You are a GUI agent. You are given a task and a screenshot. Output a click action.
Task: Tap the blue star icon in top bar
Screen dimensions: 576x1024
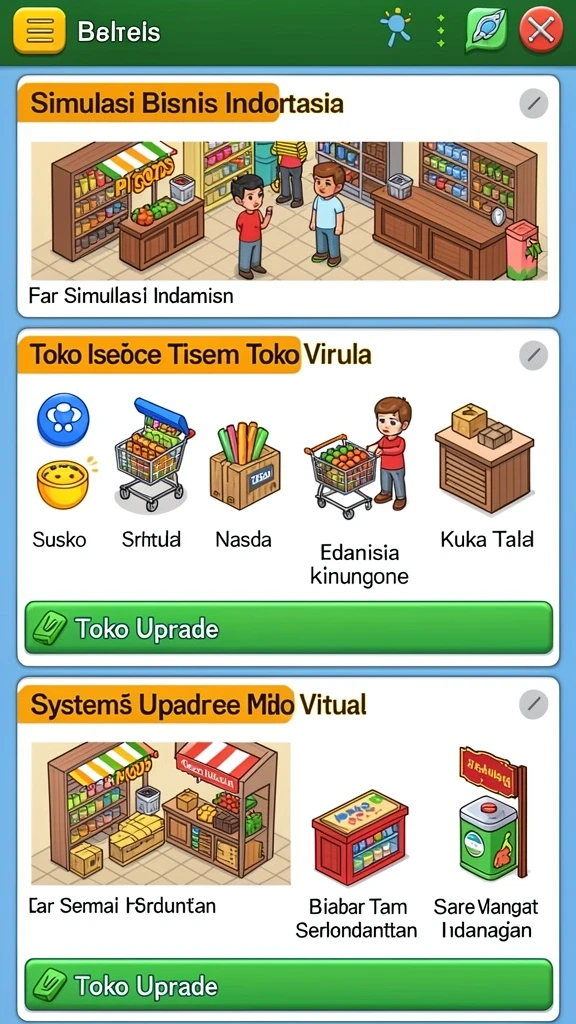[397, 29]
